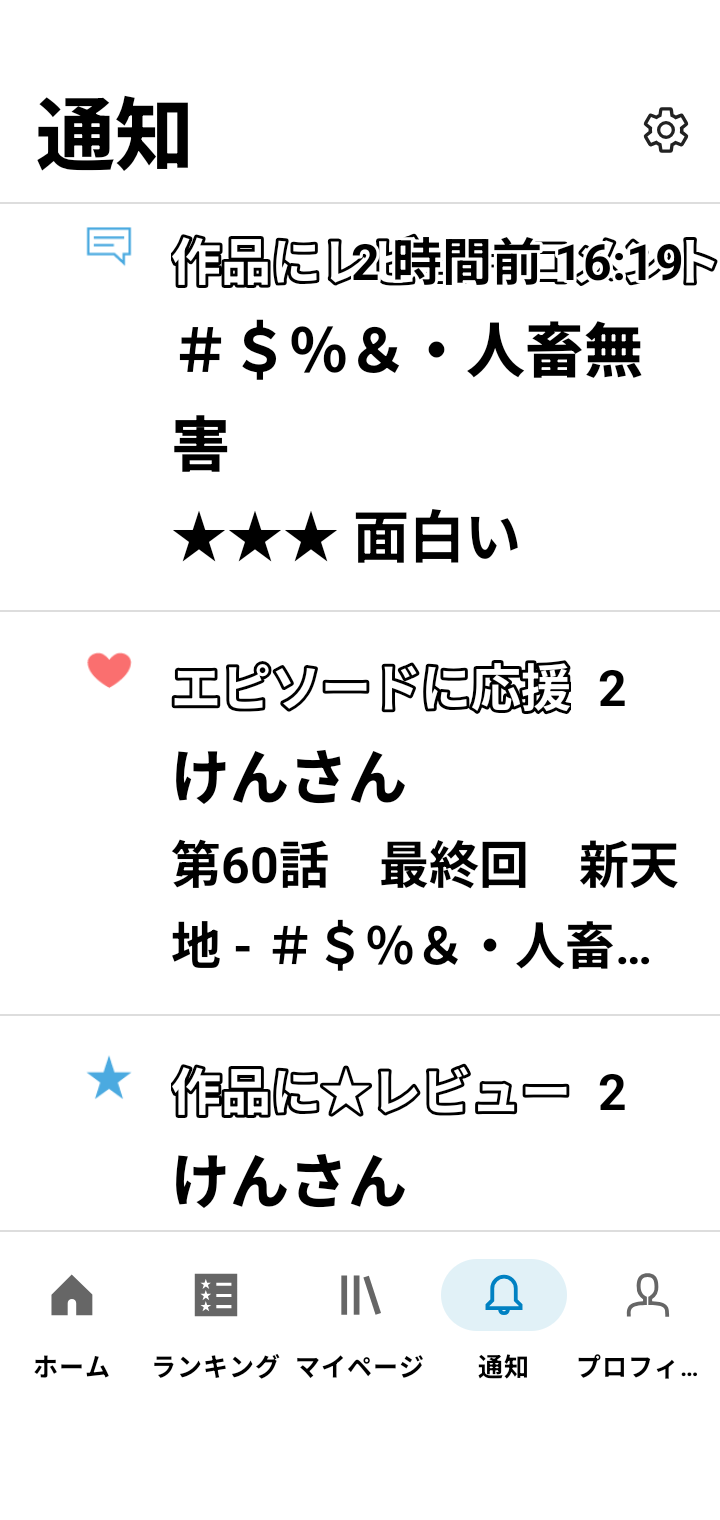
Task: Open notification settings gear icon
Action: point(666,131)
